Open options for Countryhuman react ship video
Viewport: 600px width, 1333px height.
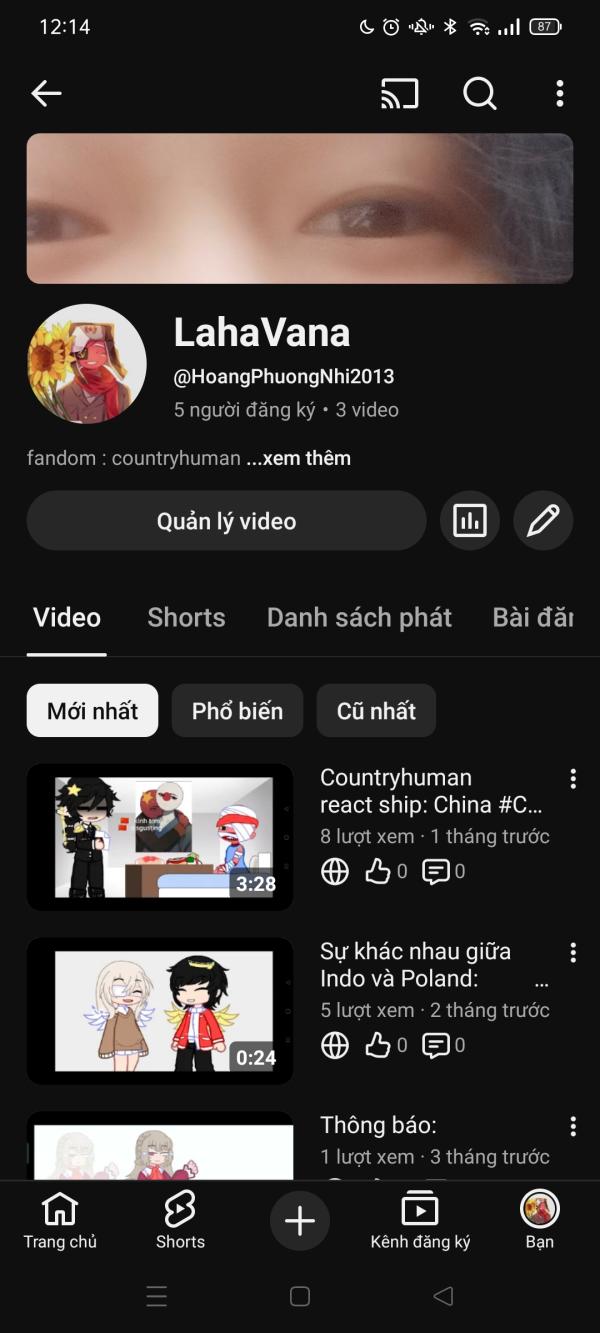click(573, 779)
